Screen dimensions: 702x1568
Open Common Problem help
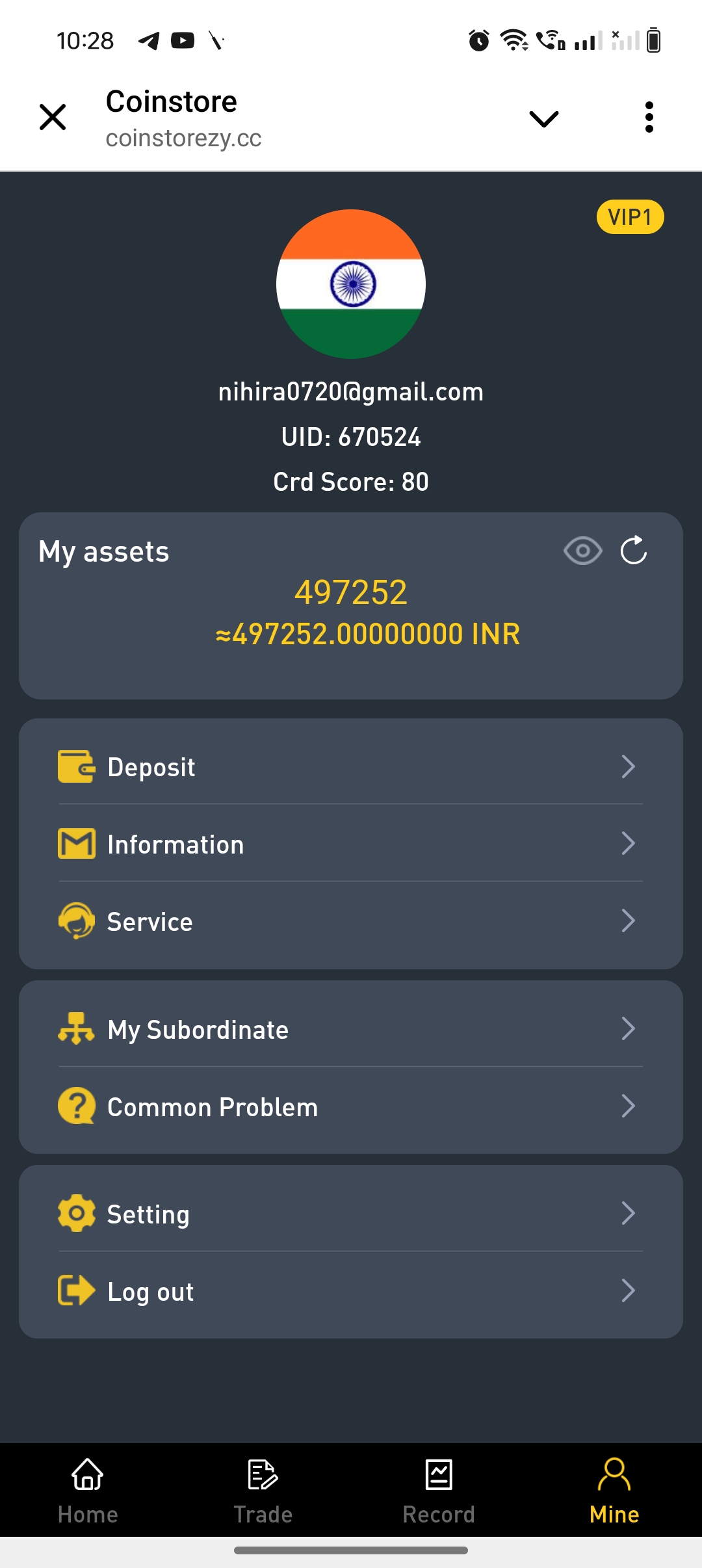(x=351, y=1106)
